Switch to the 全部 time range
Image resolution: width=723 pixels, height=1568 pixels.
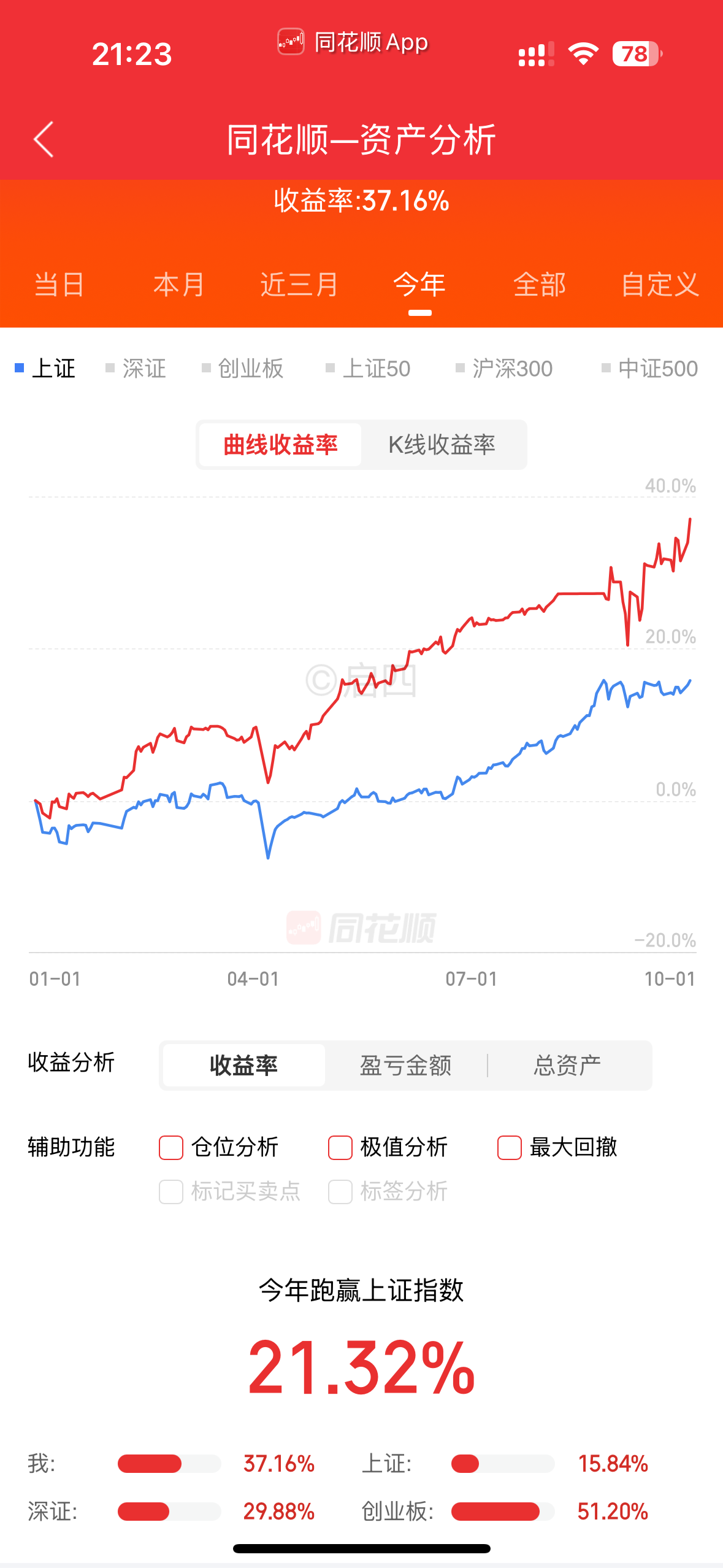[540, 285]
